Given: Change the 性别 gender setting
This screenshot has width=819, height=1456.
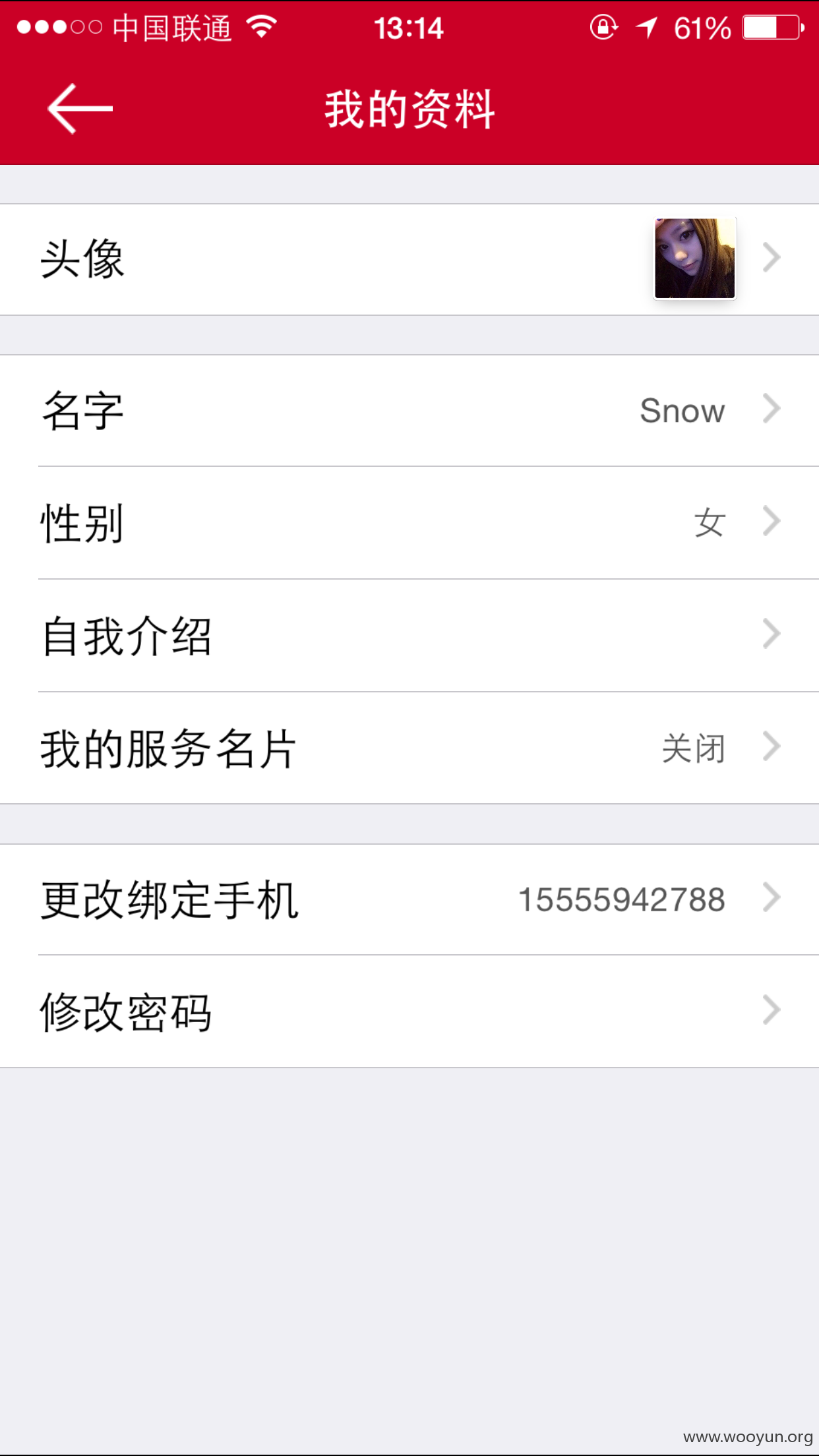Looking at the screenshot, I should (x=409, y=523).
